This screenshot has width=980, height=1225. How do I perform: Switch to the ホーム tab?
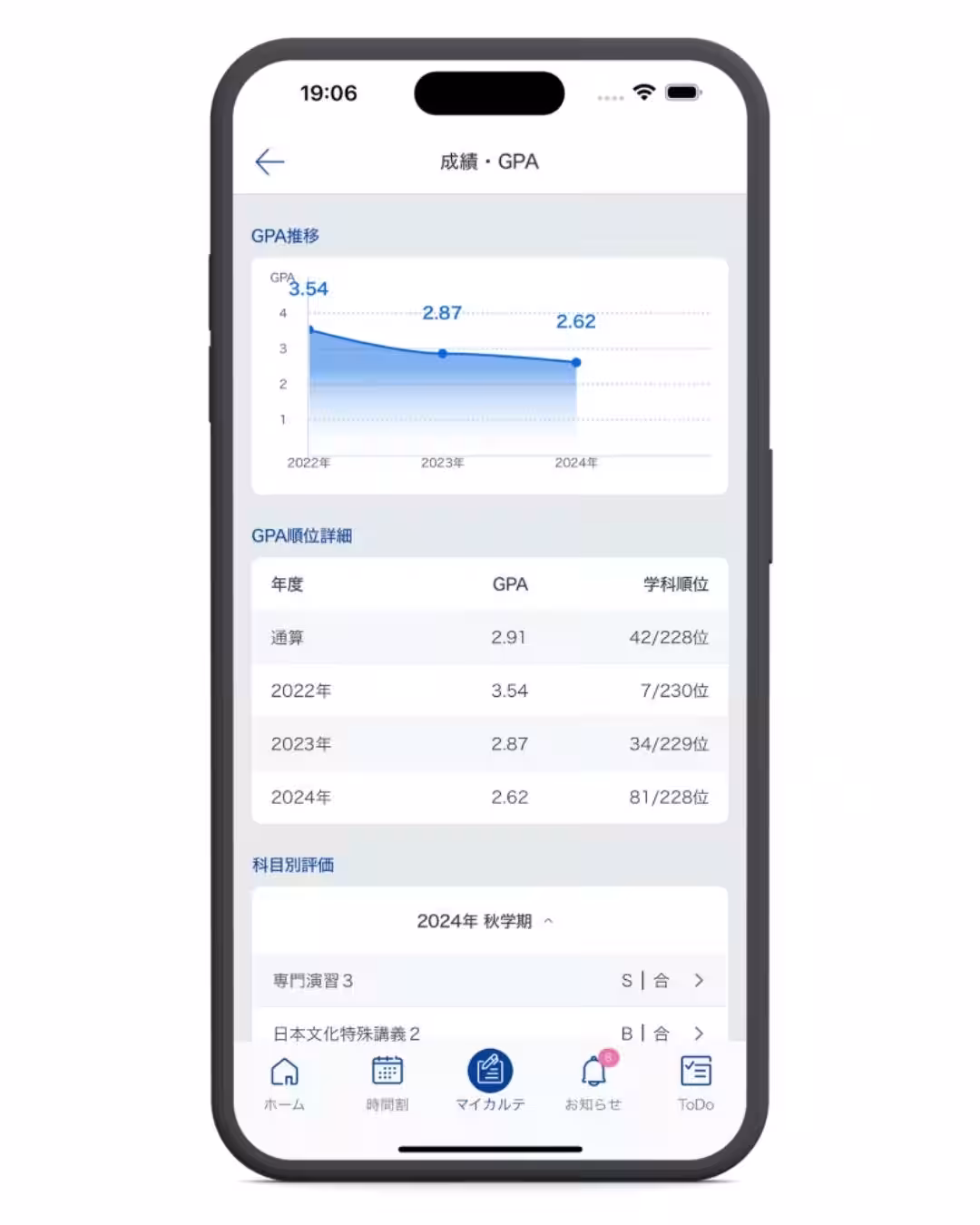pos(284,1082)
